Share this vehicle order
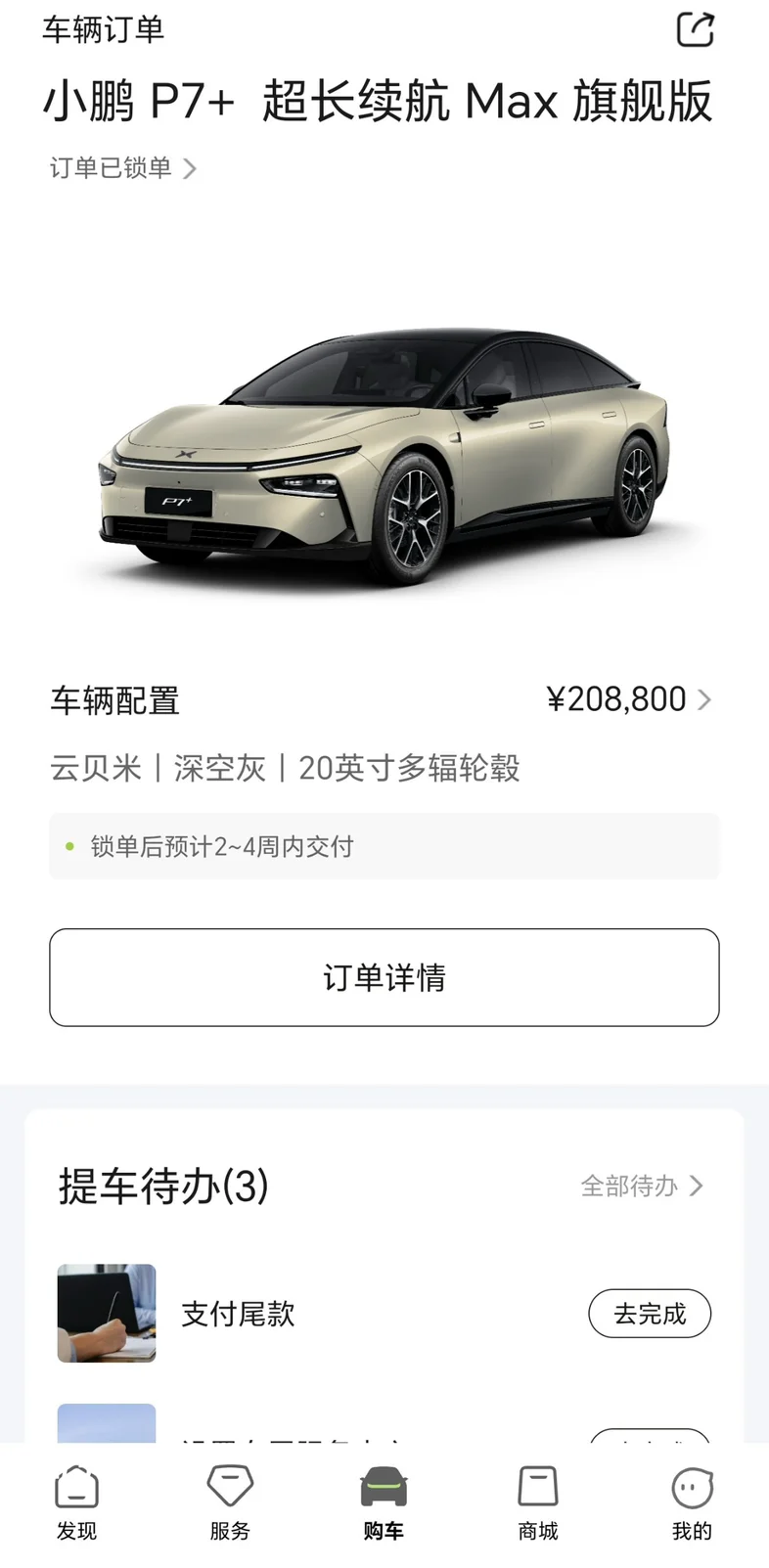The width and height of the screenshot is (769, 1568). point(696,29)
